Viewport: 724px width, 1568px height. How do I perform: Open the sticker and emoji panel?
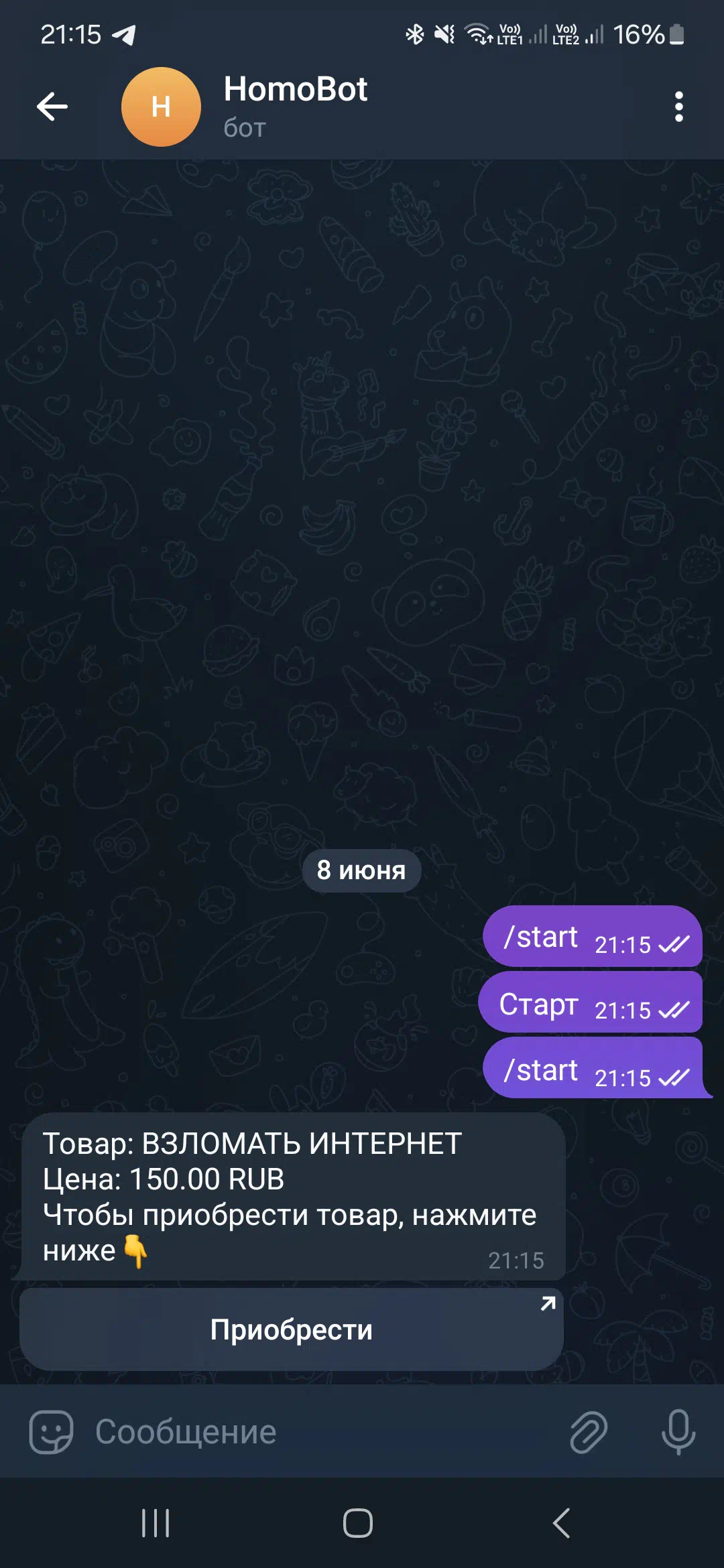point(51,1432)
